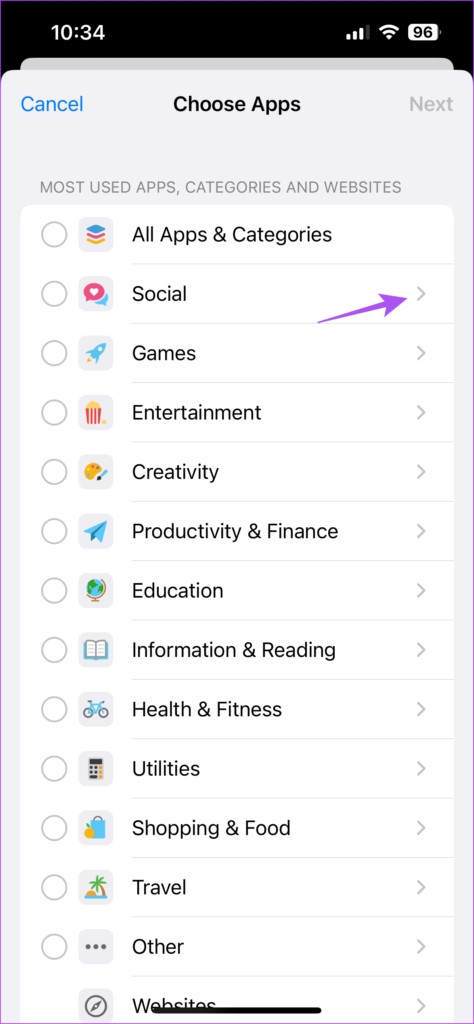The image size is (474, 1024).
Task: Select the Shopping & Food checkbox
Action: [x=54, y=828]
